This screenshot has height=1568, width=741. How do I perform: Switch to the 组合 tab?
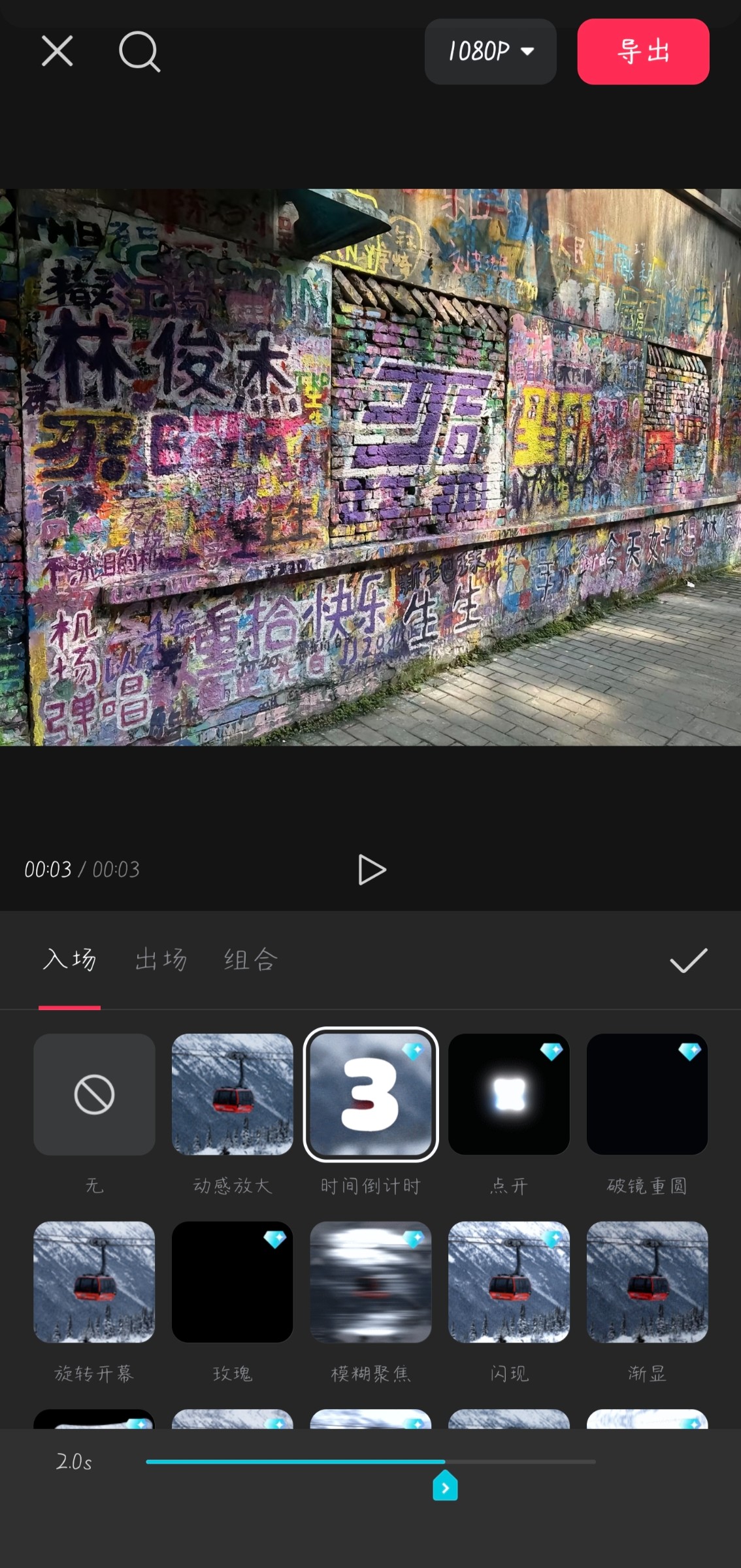(x=251, y=960)
